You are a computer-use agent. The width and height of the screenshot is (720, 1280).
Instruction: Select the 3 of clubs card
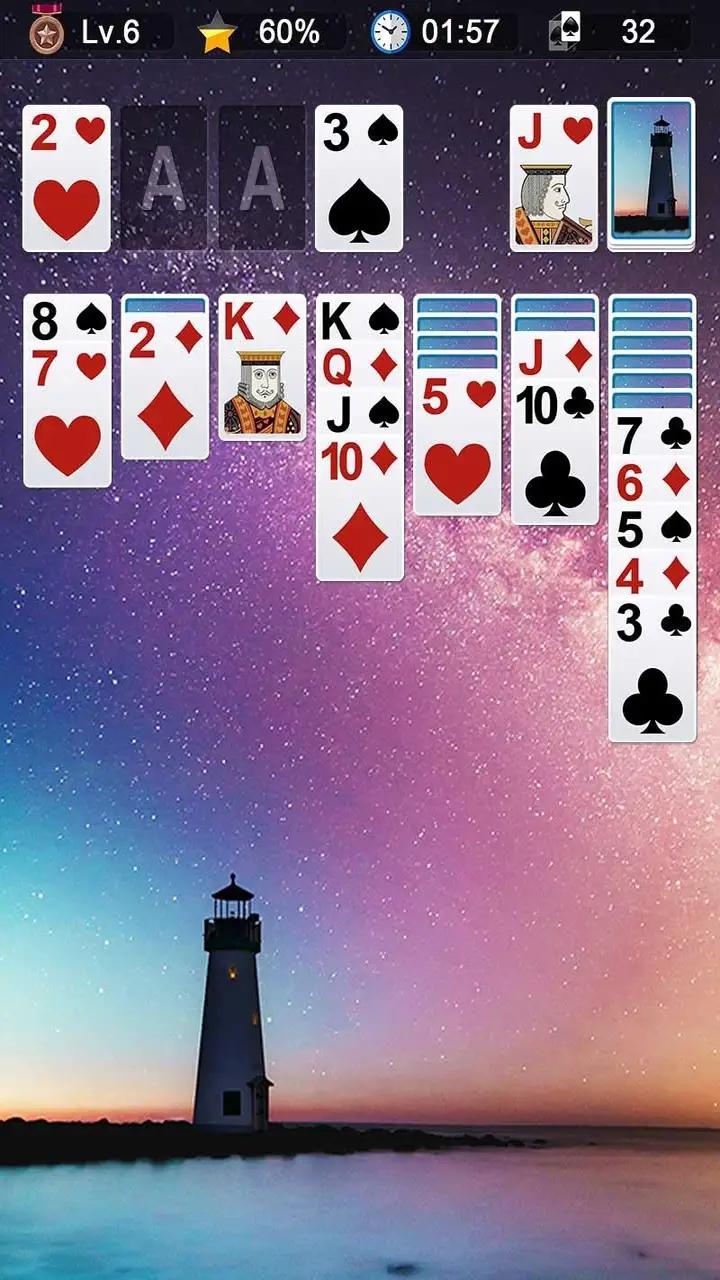pyautogui.click(x=652, y=670)
